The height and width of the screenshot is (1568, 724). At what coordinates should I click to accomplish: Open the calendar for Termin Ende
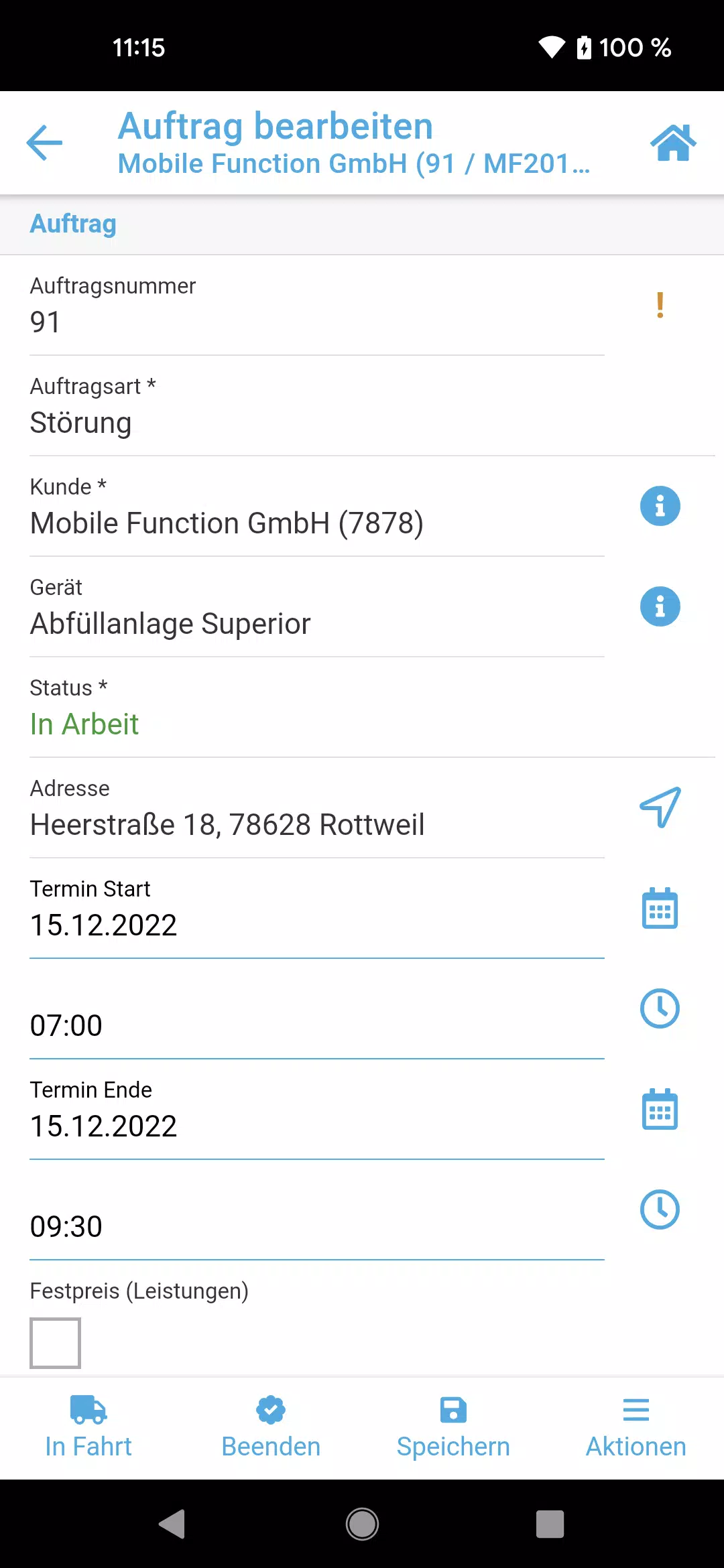tap(660, 1109)
